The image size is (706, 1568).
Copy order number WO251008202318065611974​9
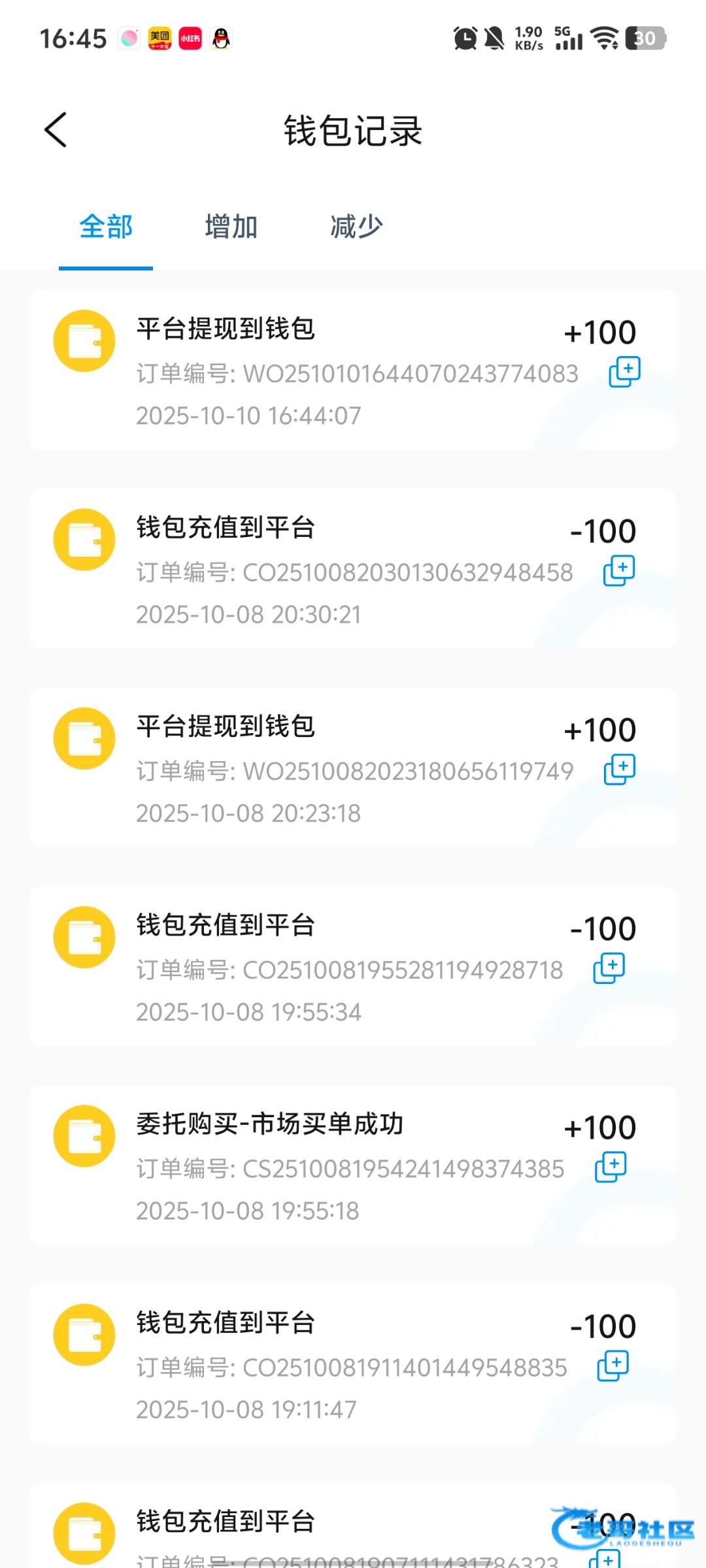pyautogui.click(x=619, y=770)
